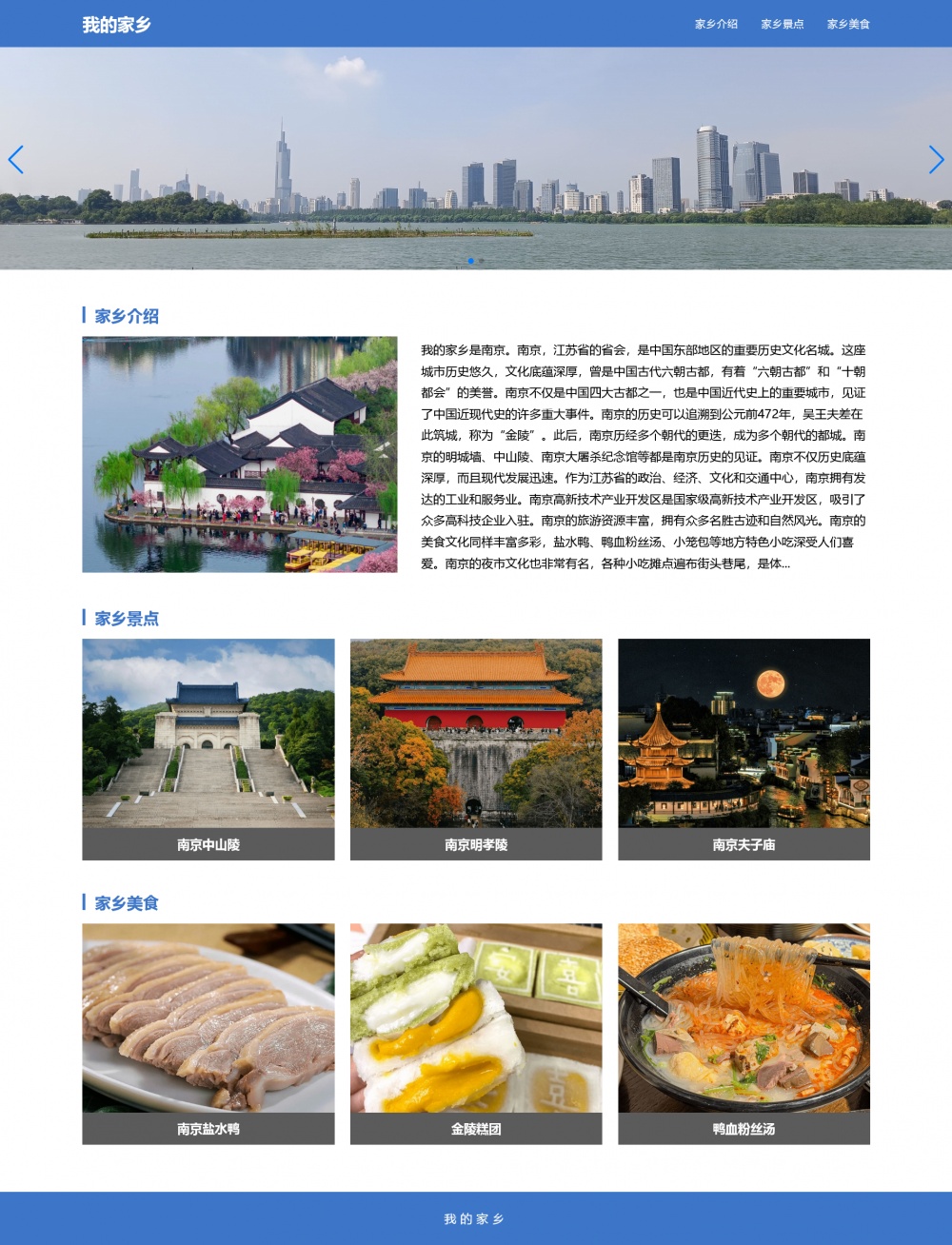Image resolution: width=952 pixels, height=1245 pixels.
Task: Select 家乡美食 in the header navigation
Action: (x=848, y=24)
